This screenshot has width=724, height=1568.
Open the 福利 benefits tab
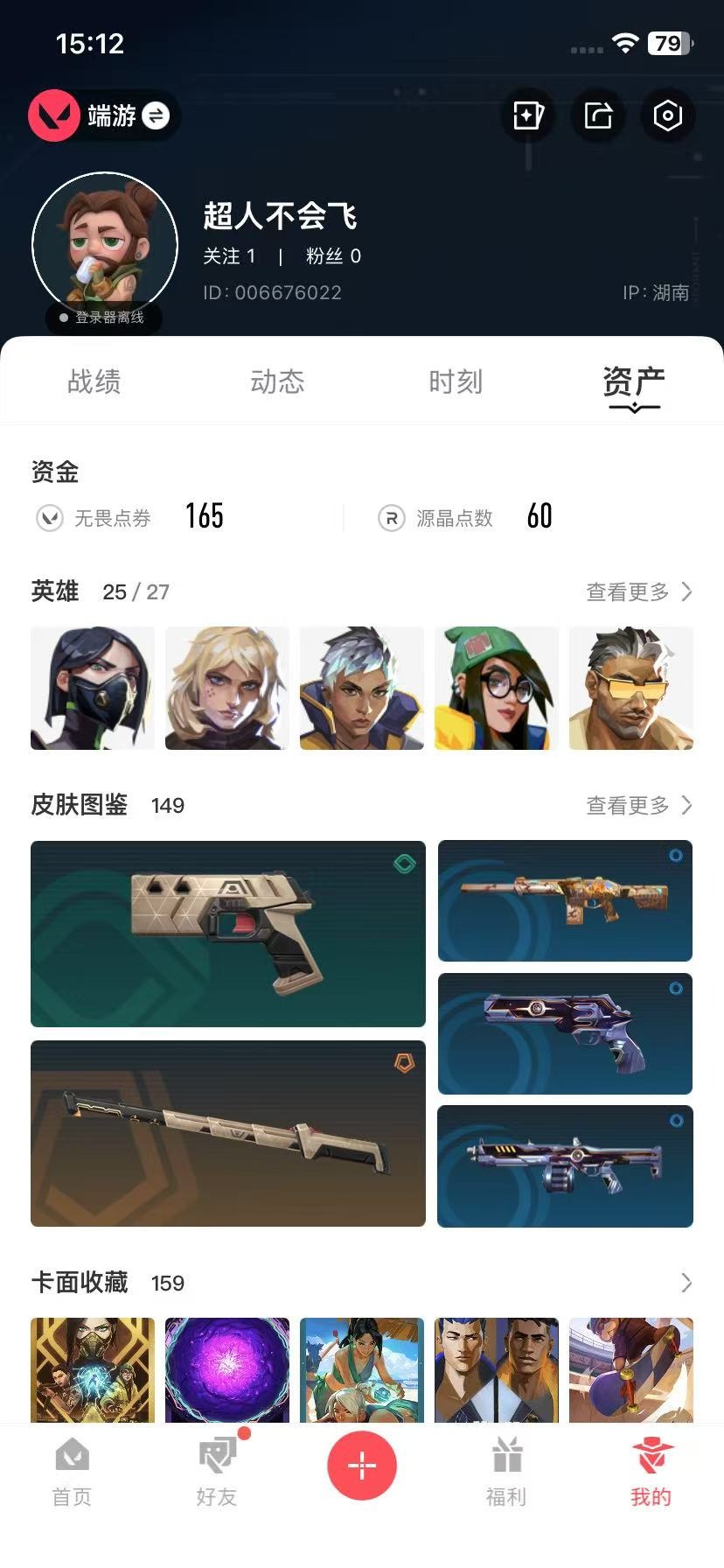point(506,1472)
